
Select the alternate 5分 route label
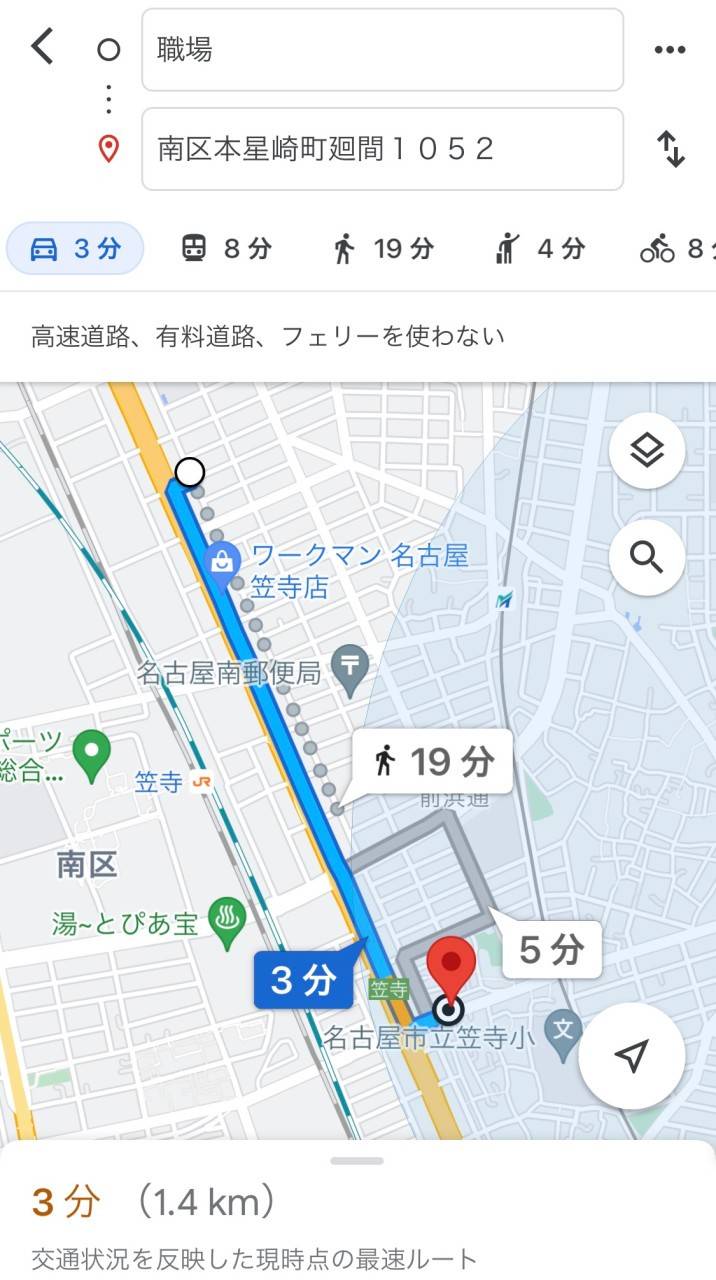(x=551, y=950)
